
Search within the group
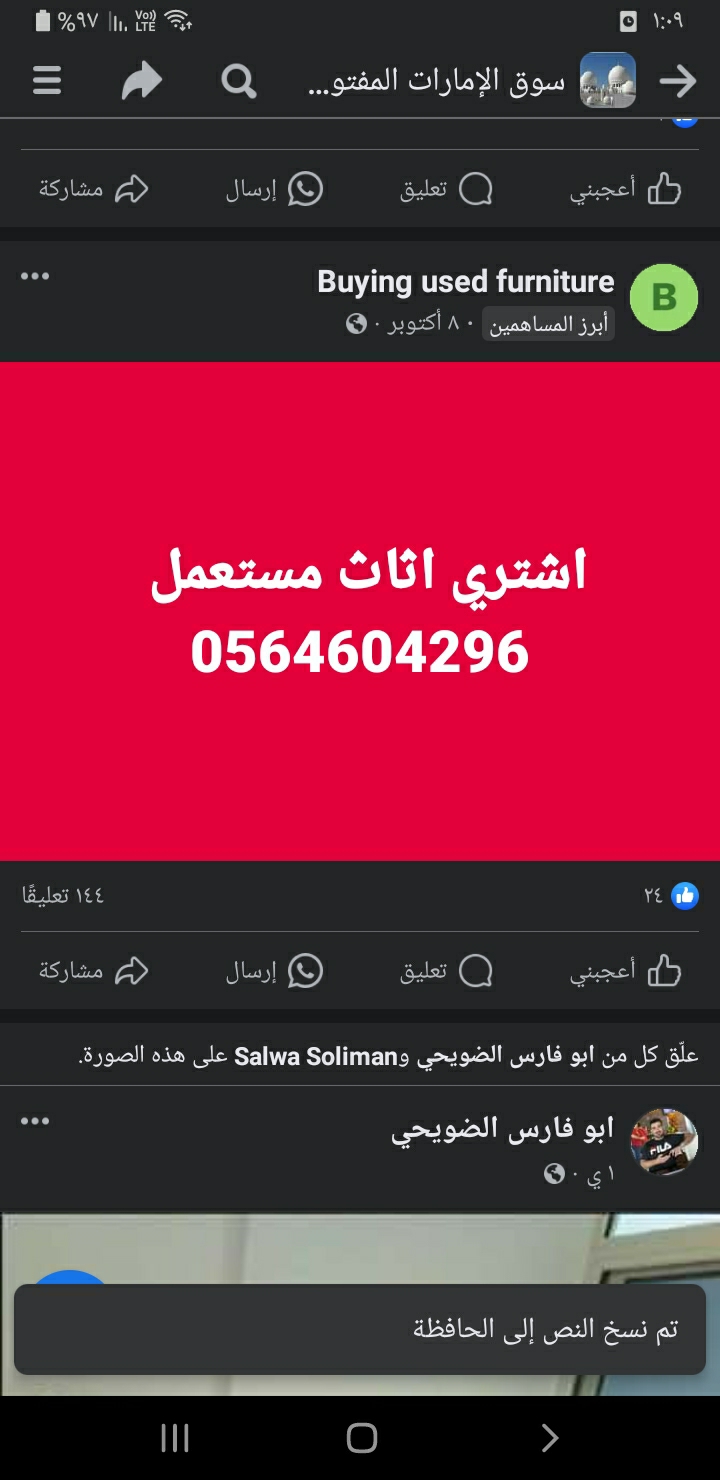pos(238,81)
